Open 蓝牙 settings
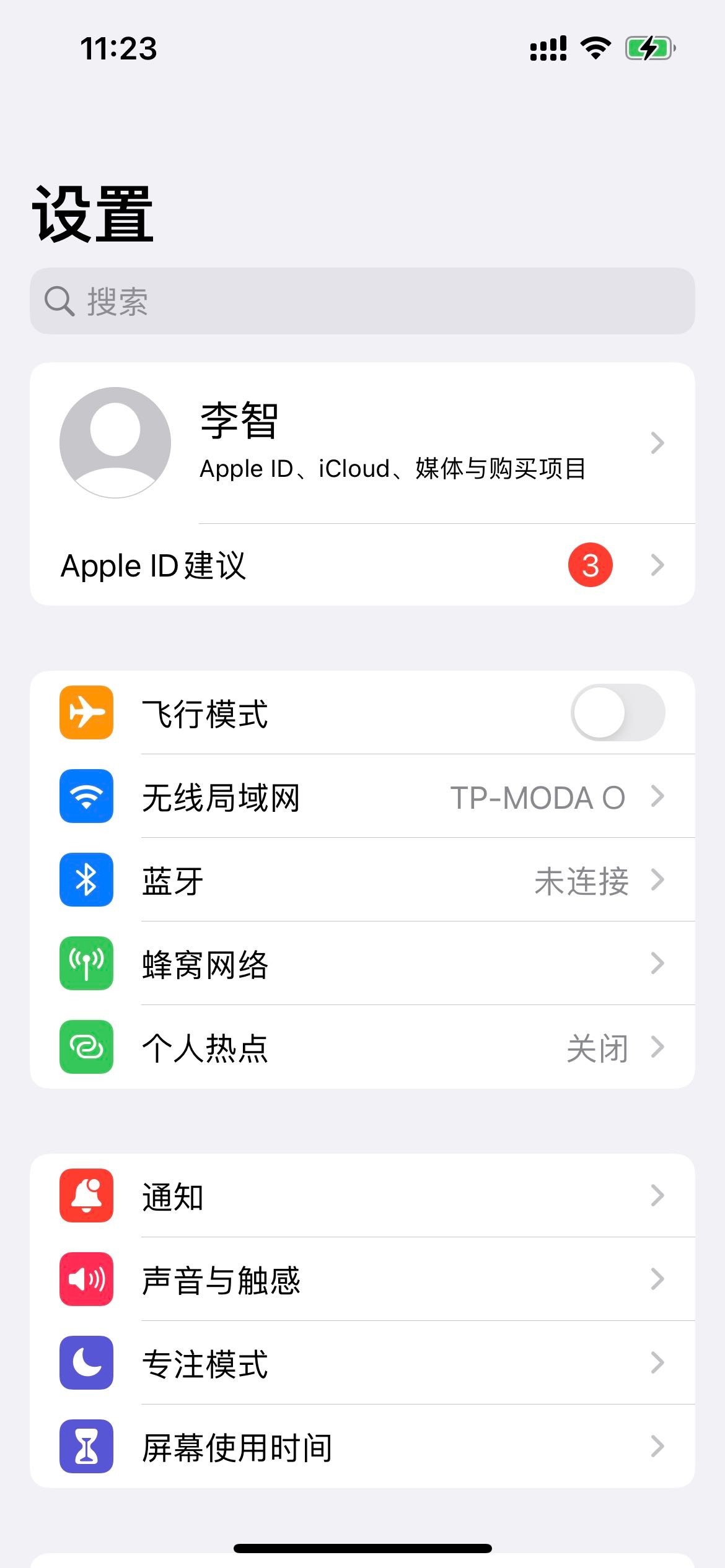Image resolution: width=725 pixels, height=1568 pixels. tap(362, 880)
